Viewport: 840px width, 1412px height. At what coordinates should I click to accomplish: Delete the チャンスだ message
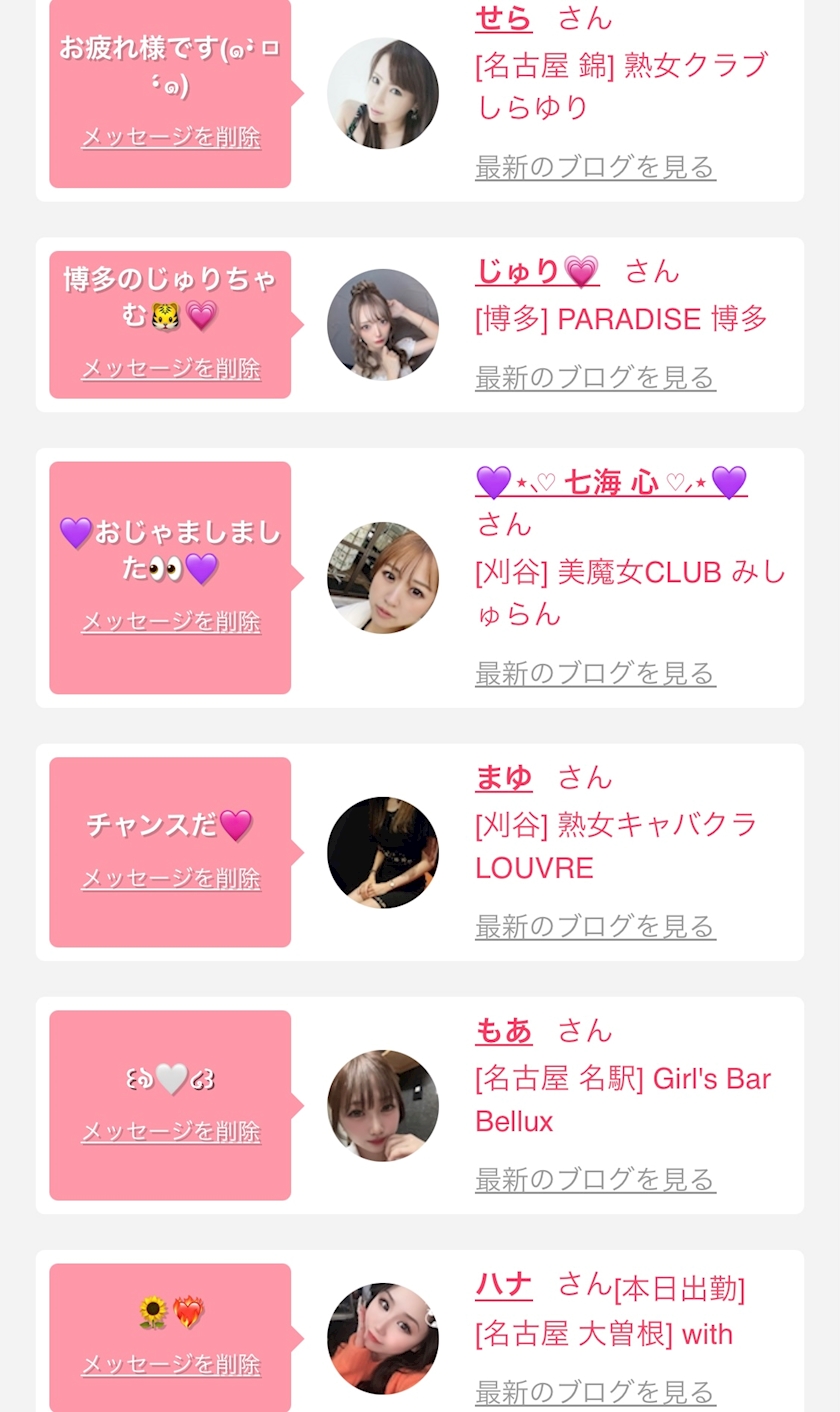(x=171, y=879)
